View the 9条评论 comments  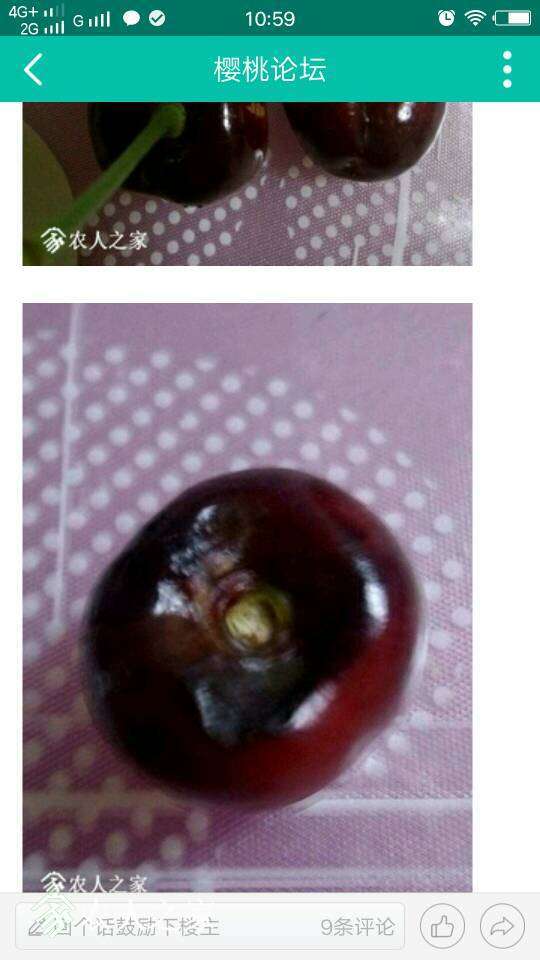coord(358,926)
